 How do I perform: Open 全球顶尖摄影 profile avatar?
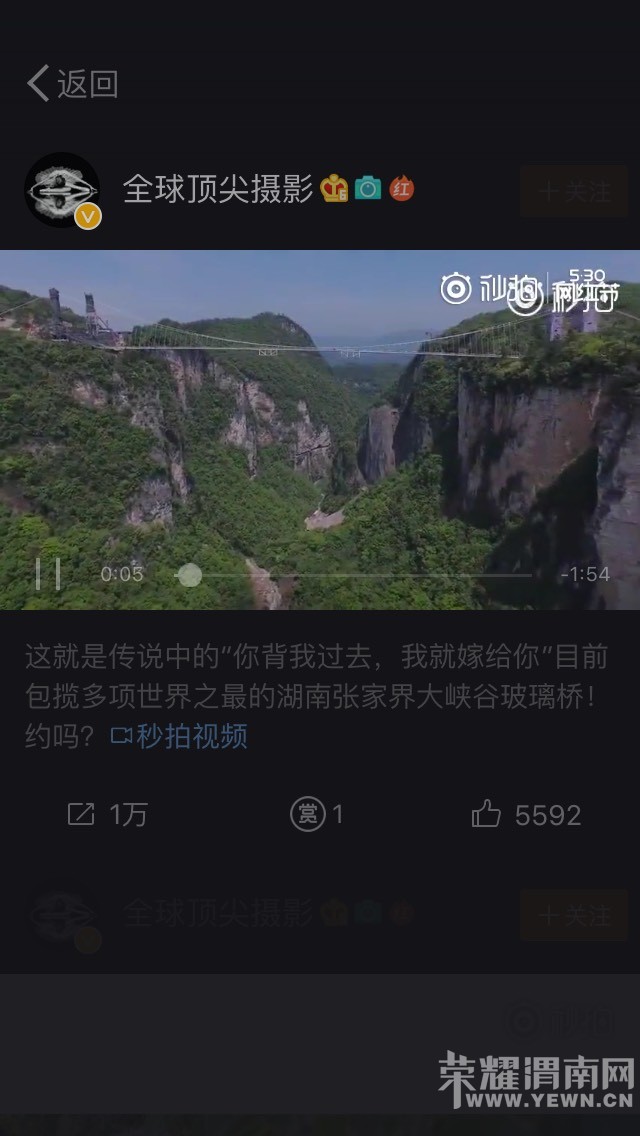[62, 190]
